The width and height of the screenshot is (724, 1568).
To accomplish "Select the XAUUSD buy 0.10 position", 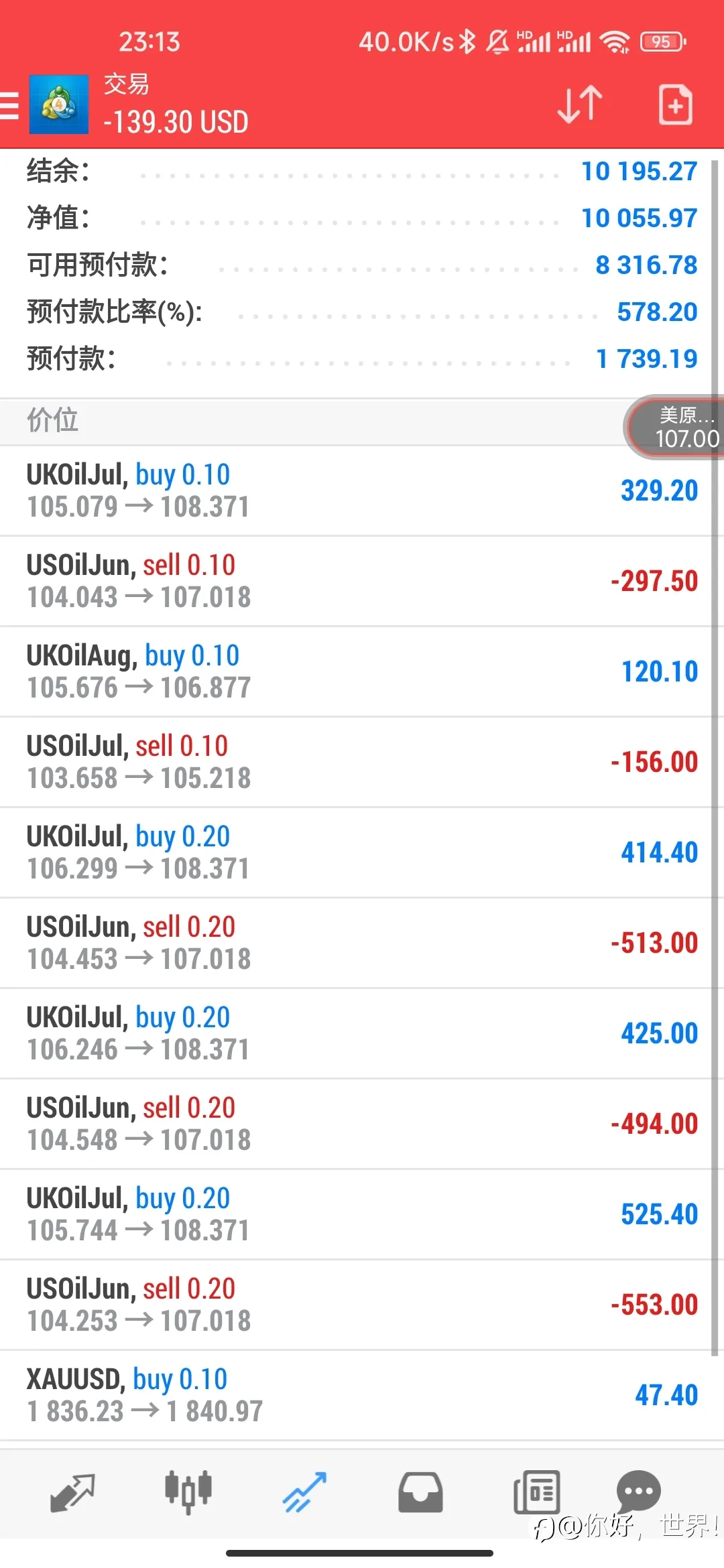I will 362,1396.
